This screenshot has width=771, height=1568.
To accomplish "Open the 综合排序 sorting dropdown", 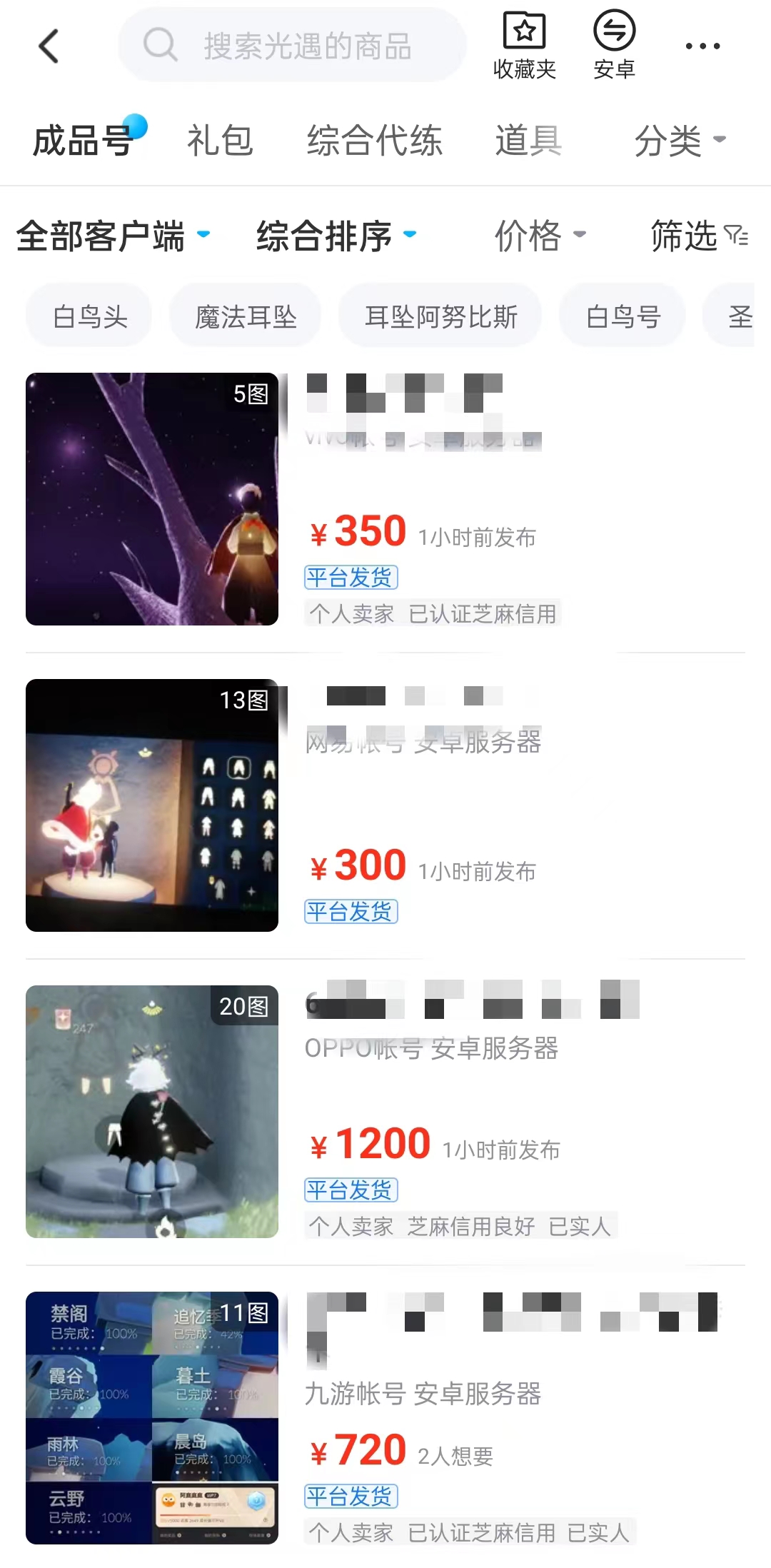I will coord(336,236).
